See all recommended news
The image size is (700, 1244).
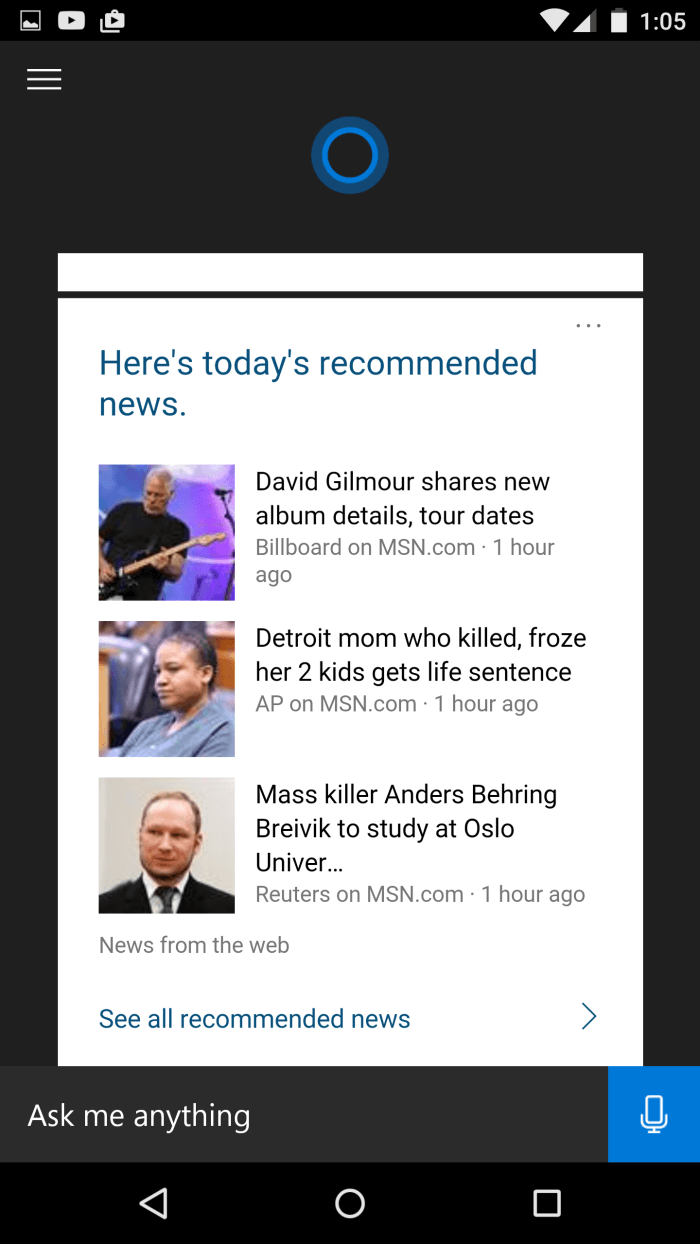[x=349, y=1018]
